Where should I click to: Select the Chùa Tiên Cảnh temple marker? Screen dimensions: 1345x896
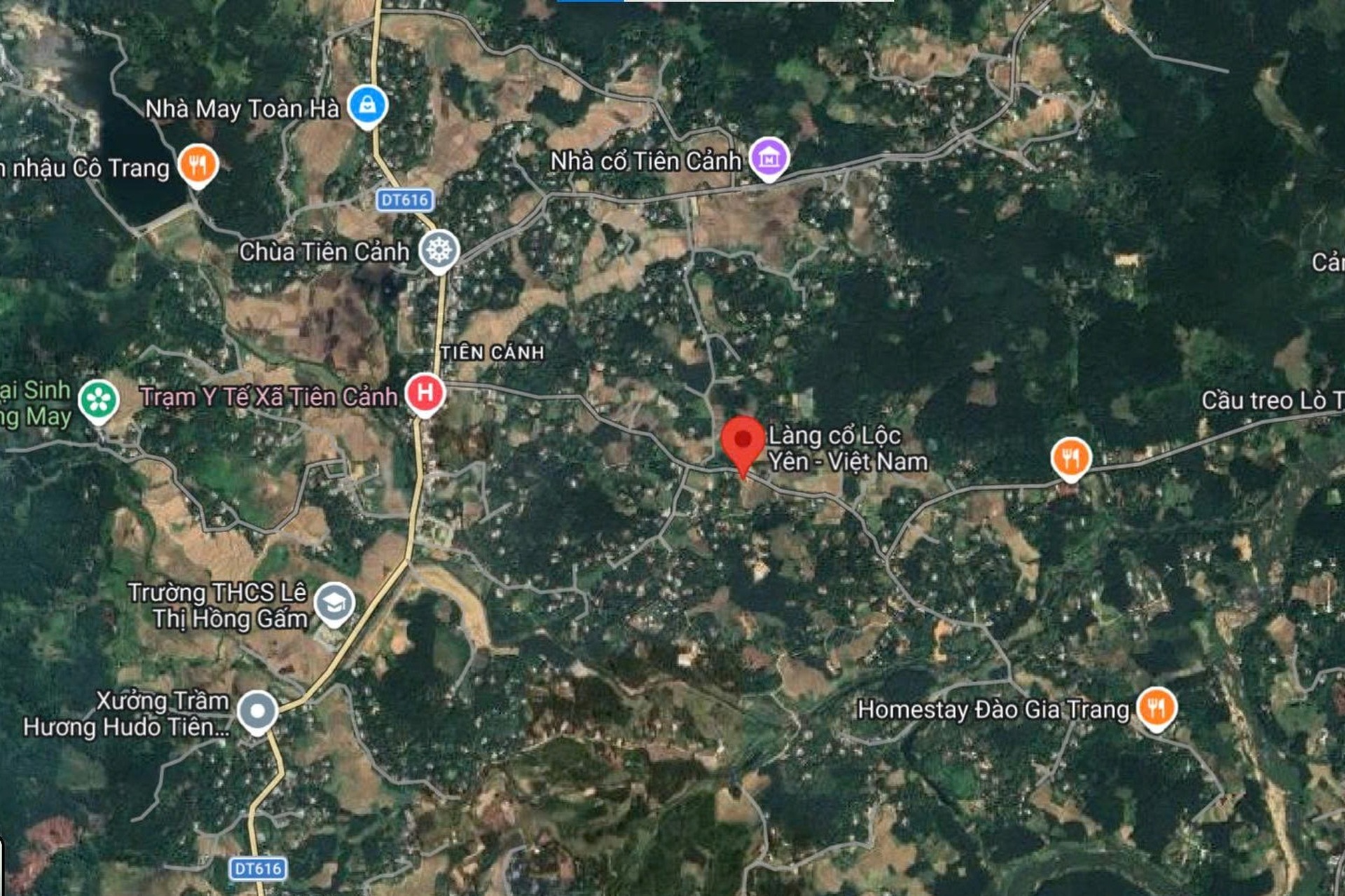coord(439,250)
